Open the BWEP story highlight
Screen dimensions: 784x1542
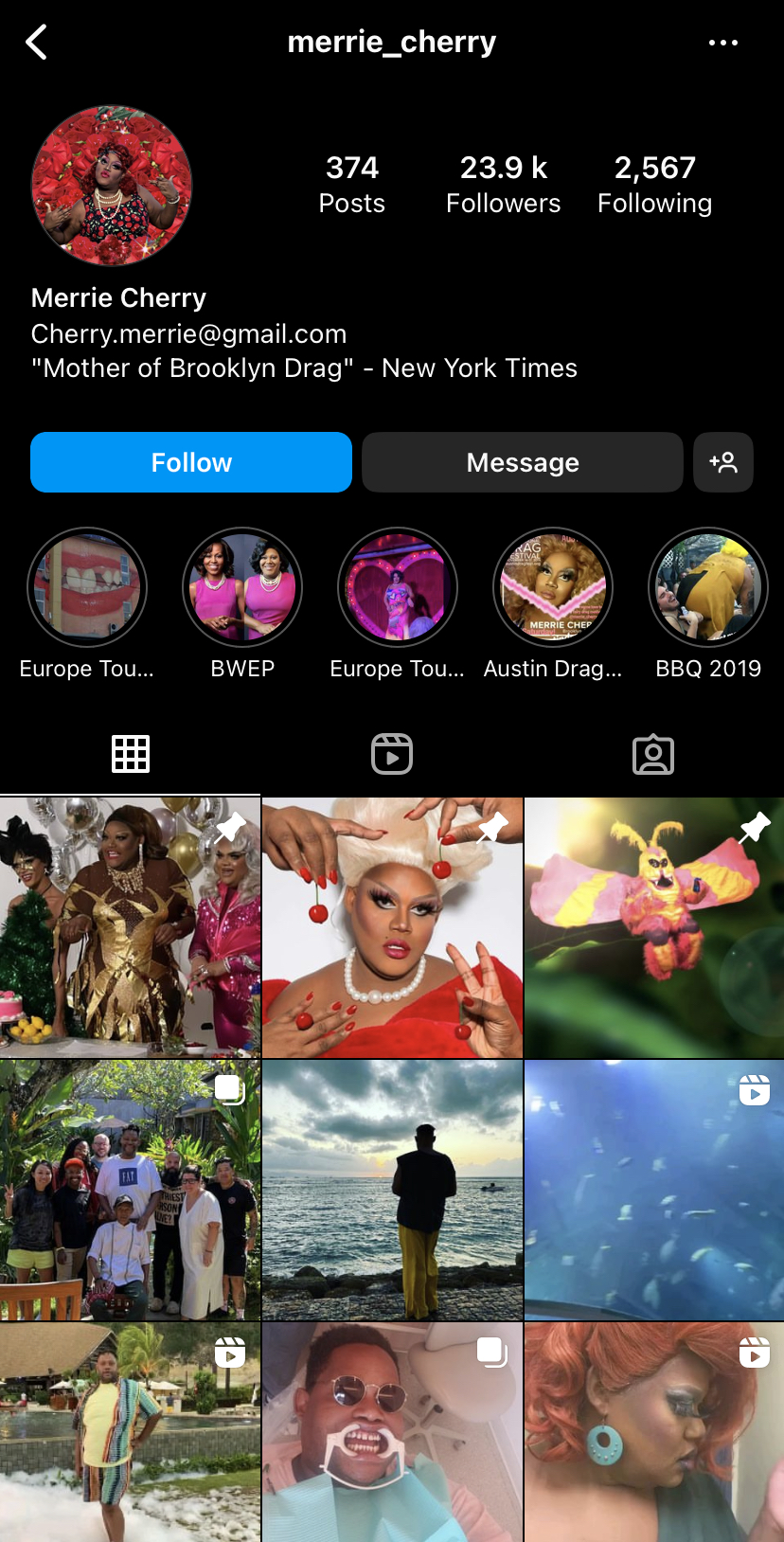click(x=242, y=604)
